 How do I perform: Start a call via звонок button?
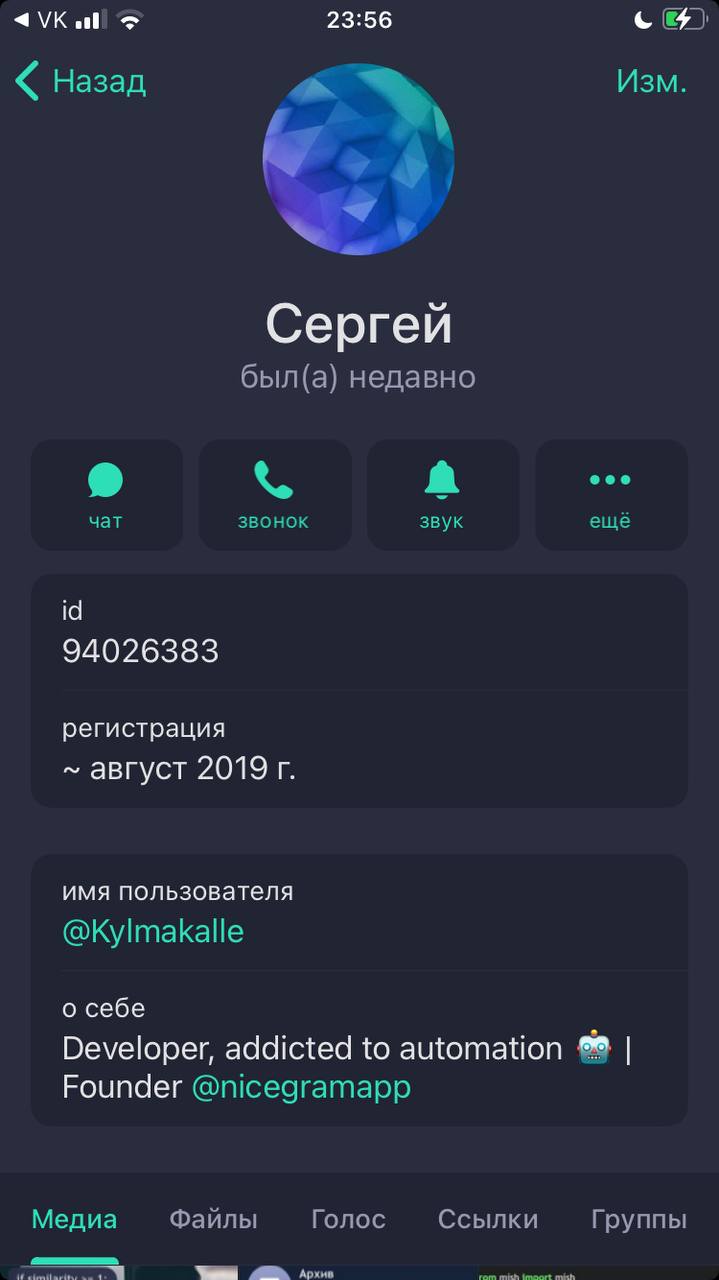click(x=274, y=495)
